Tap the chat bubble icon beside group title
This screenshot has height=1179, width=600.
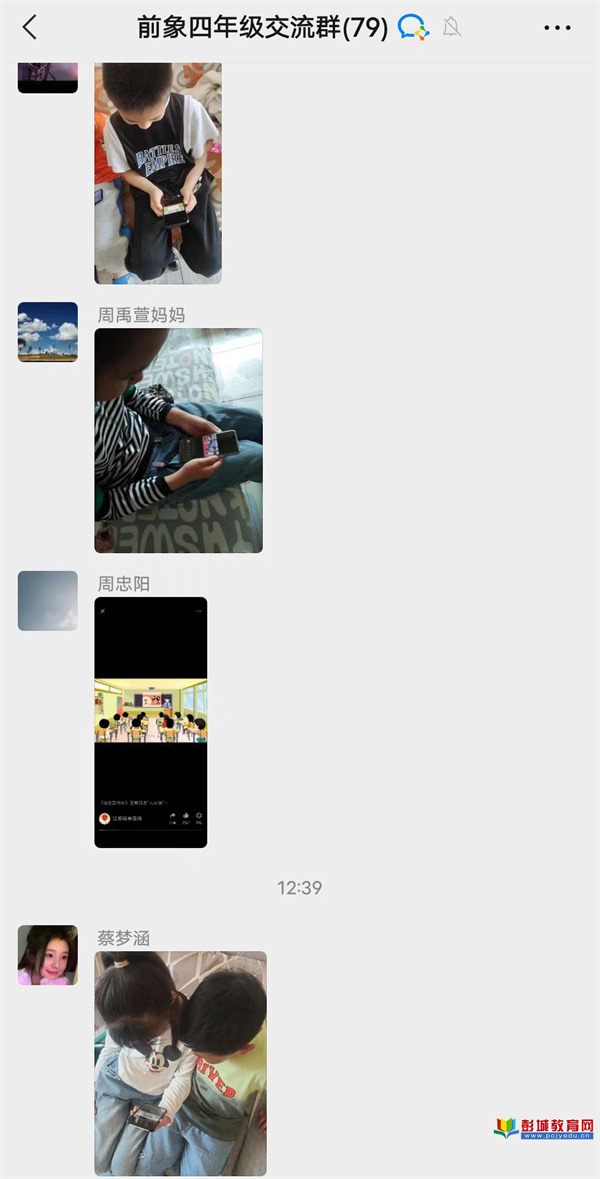[x=413, y=28]
